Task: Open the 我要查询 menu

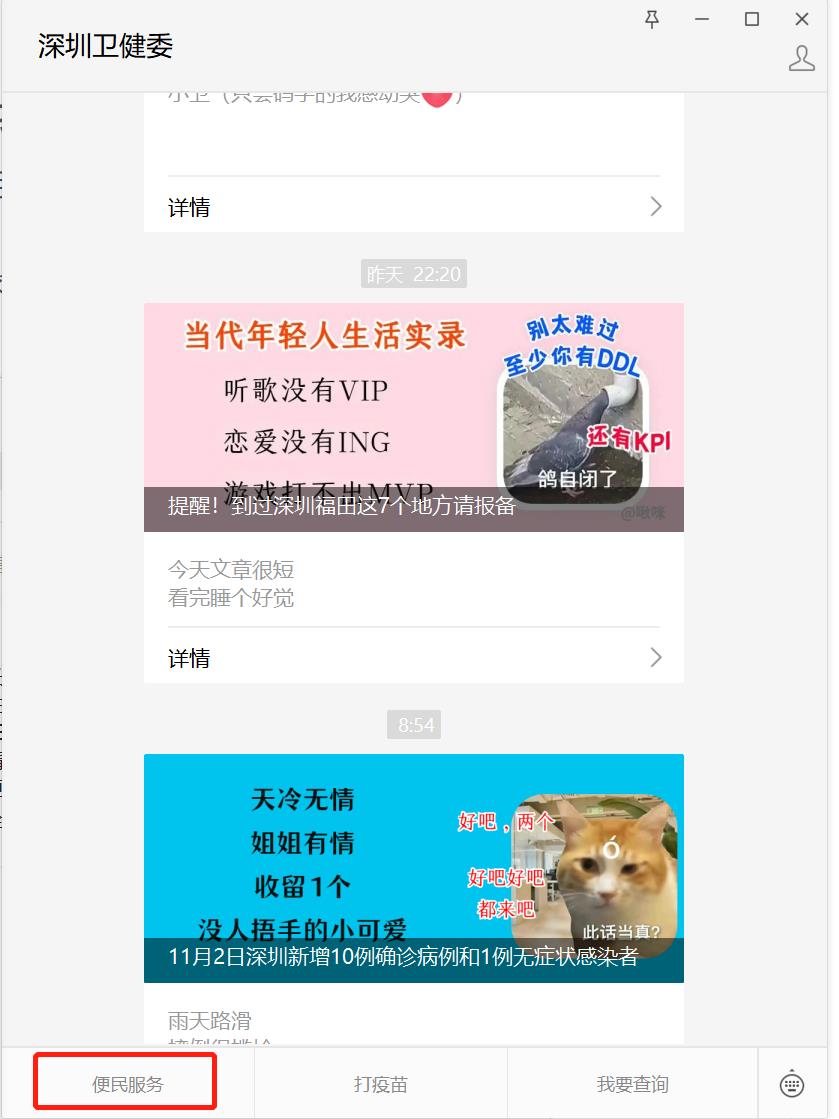Action: 632,1084
